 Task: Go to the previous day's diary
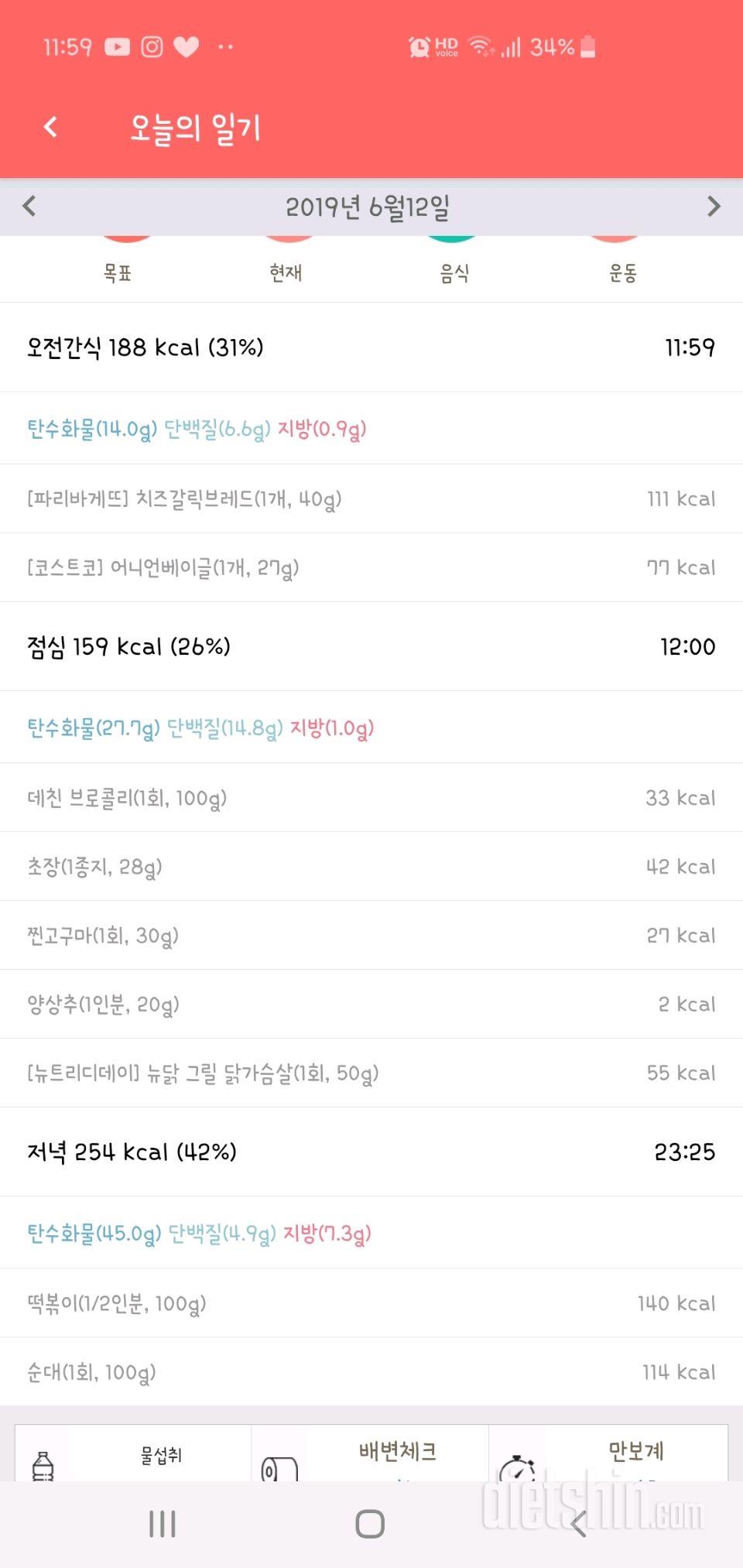click(x=29, y=207)
